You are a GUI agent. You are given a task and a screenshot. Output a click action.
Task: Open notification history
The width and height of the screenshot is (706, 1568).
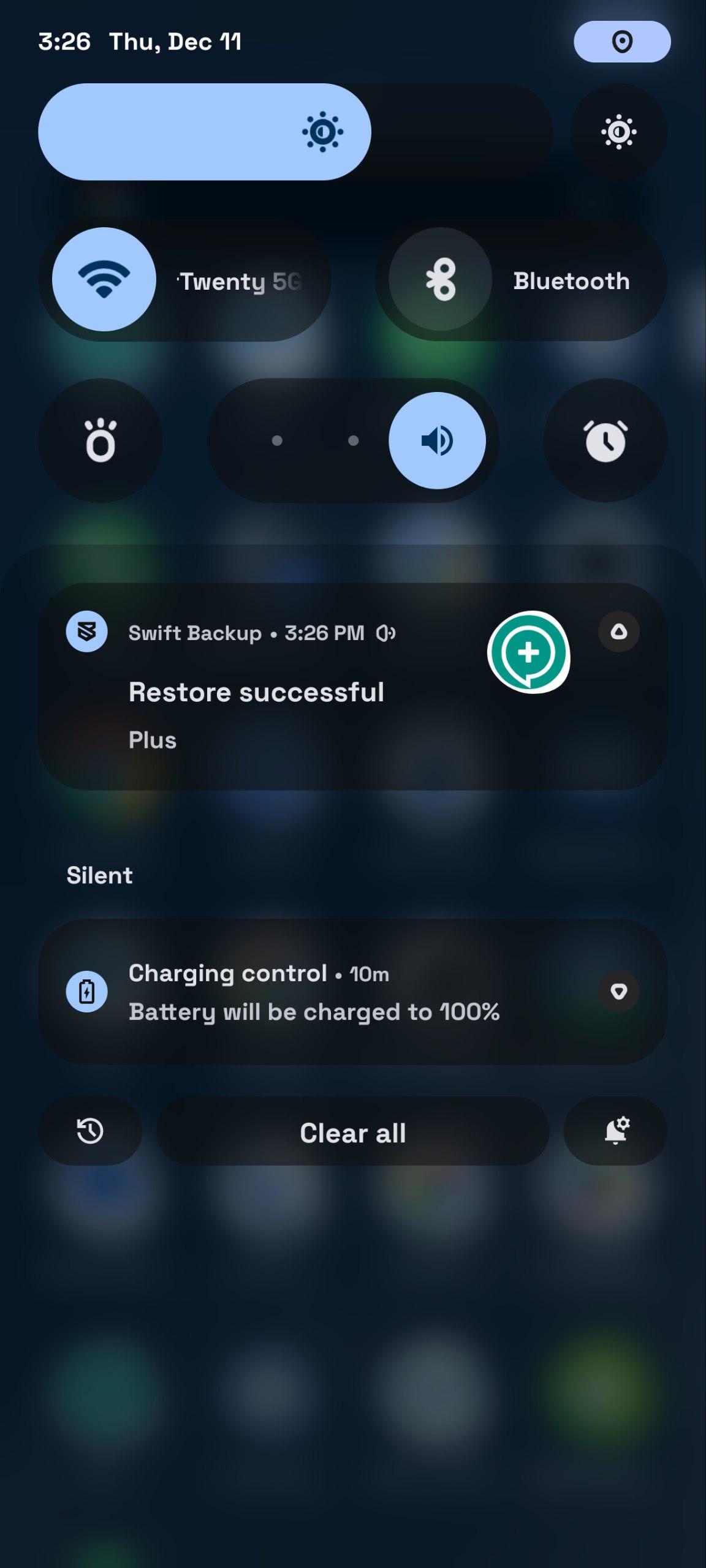[90, 1131]
